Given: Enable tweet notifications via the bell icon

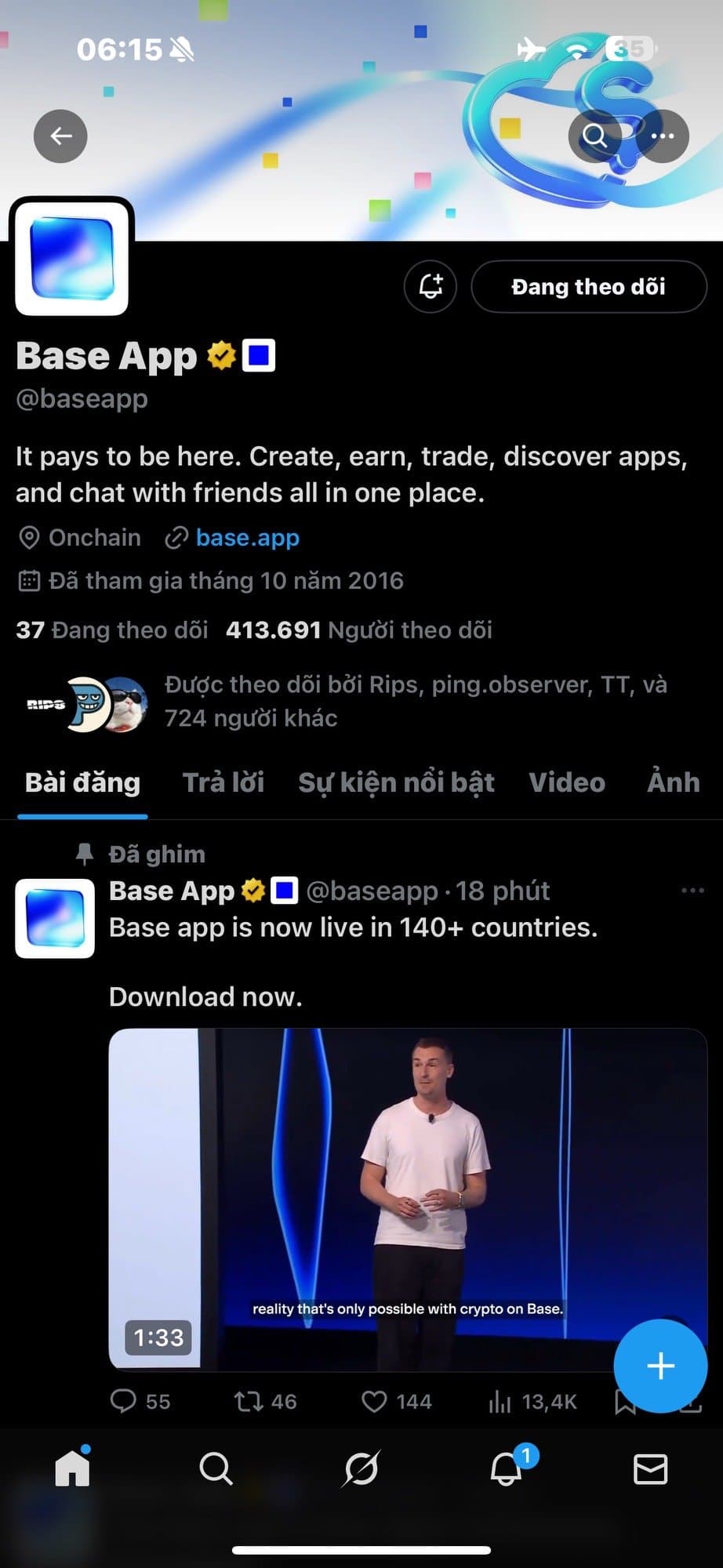Looking at the screenshot, I should click(x=430, y=287).
